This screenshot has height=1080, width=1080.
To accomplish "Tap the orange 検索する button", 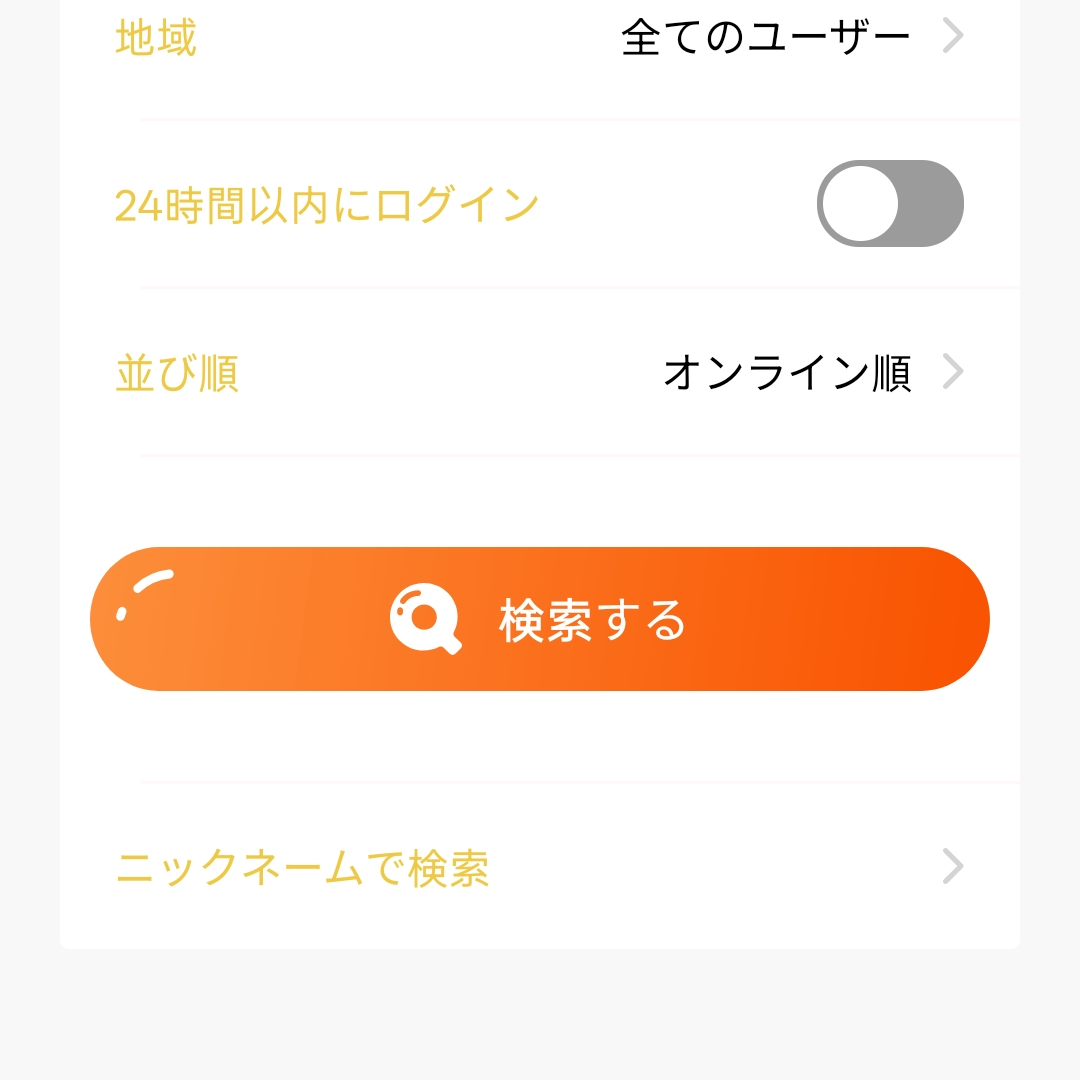I will [540, 619].
